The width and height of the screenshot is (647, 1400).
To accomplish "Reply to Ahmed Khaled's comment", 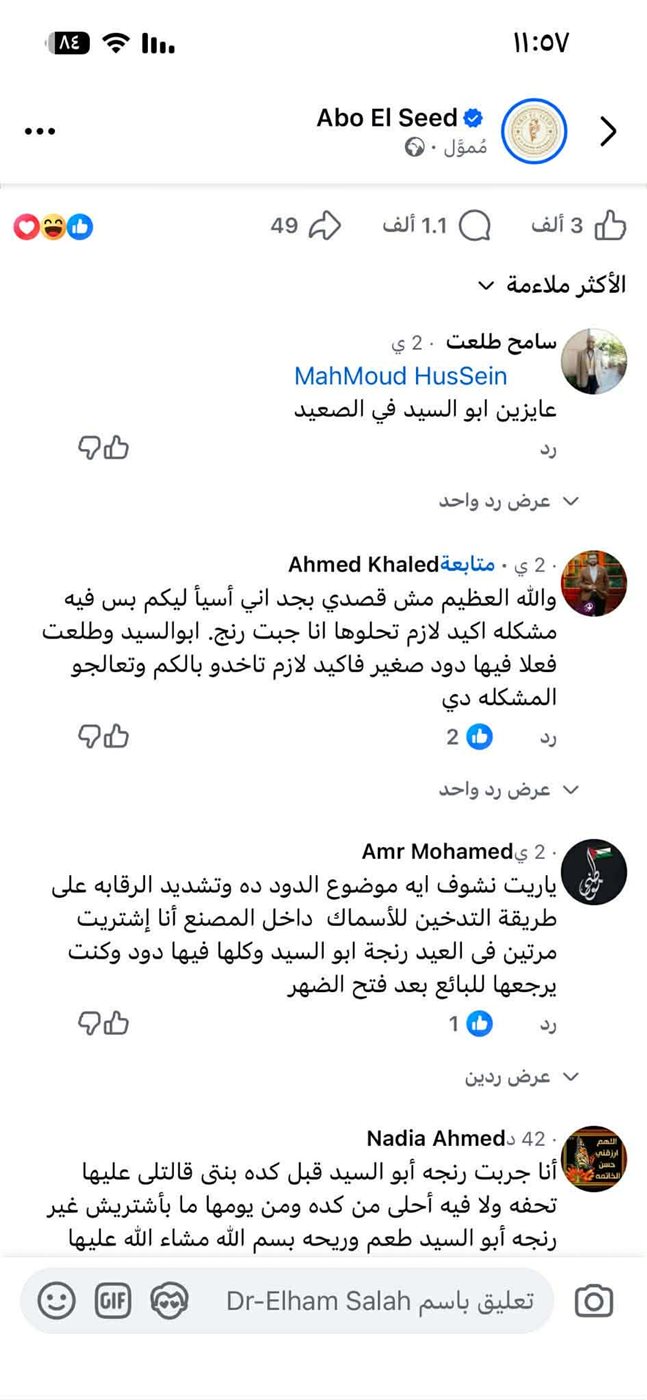I will [548, 738].
